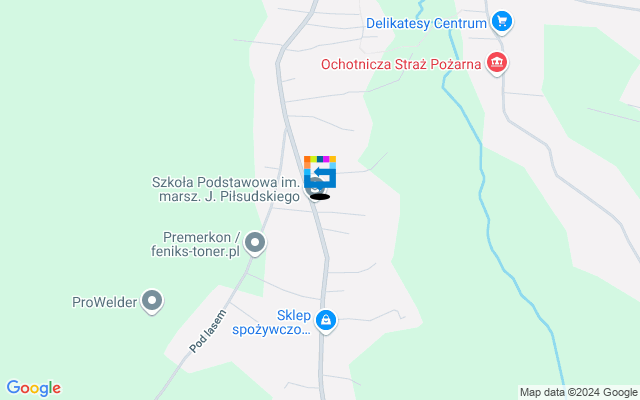Screen dimensions: 640x400
Task: Select the ProWelder place marker
Action: point(152,300)
